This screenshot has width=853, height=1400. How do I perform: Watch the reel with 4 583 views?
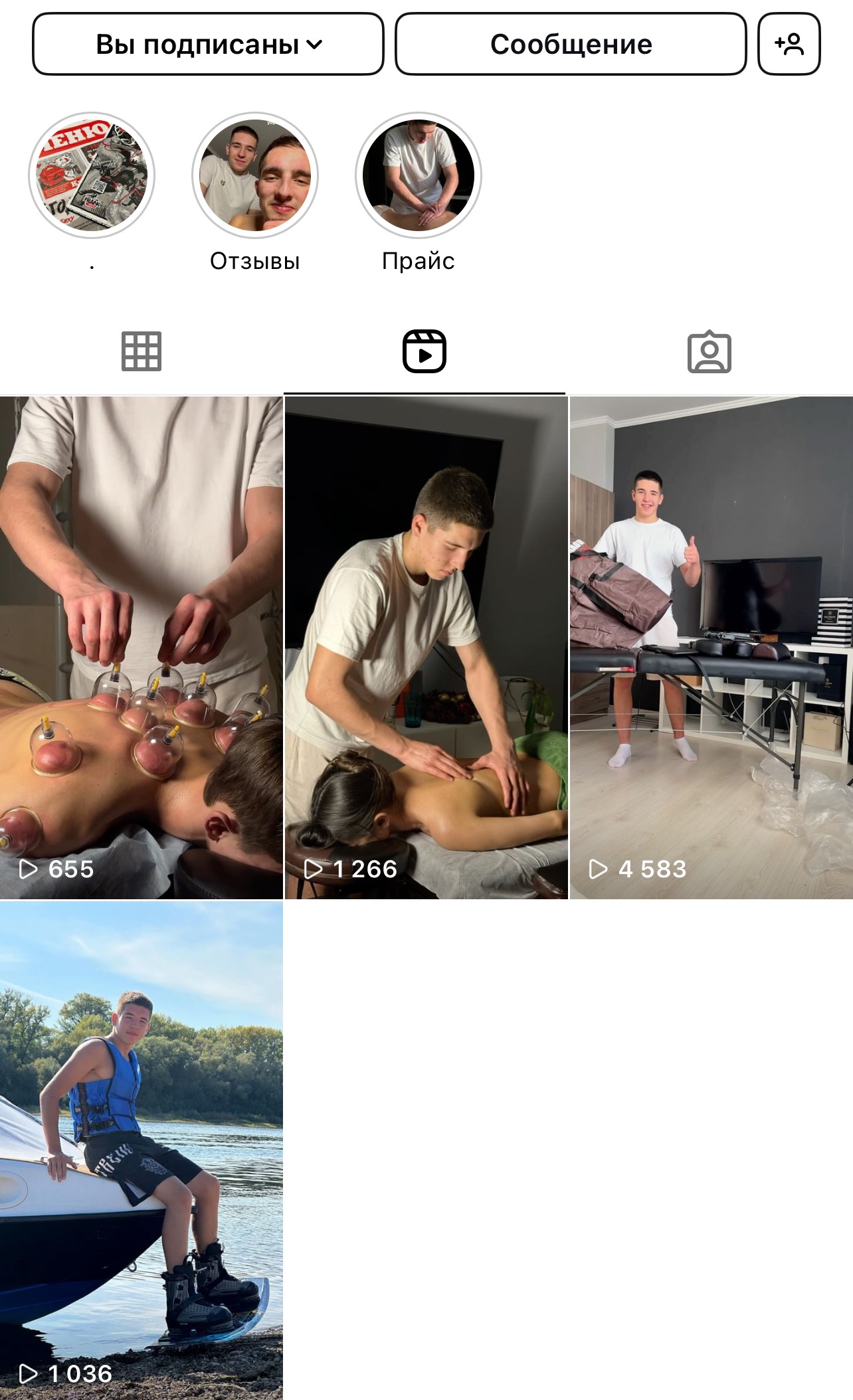tap(711, 648)
